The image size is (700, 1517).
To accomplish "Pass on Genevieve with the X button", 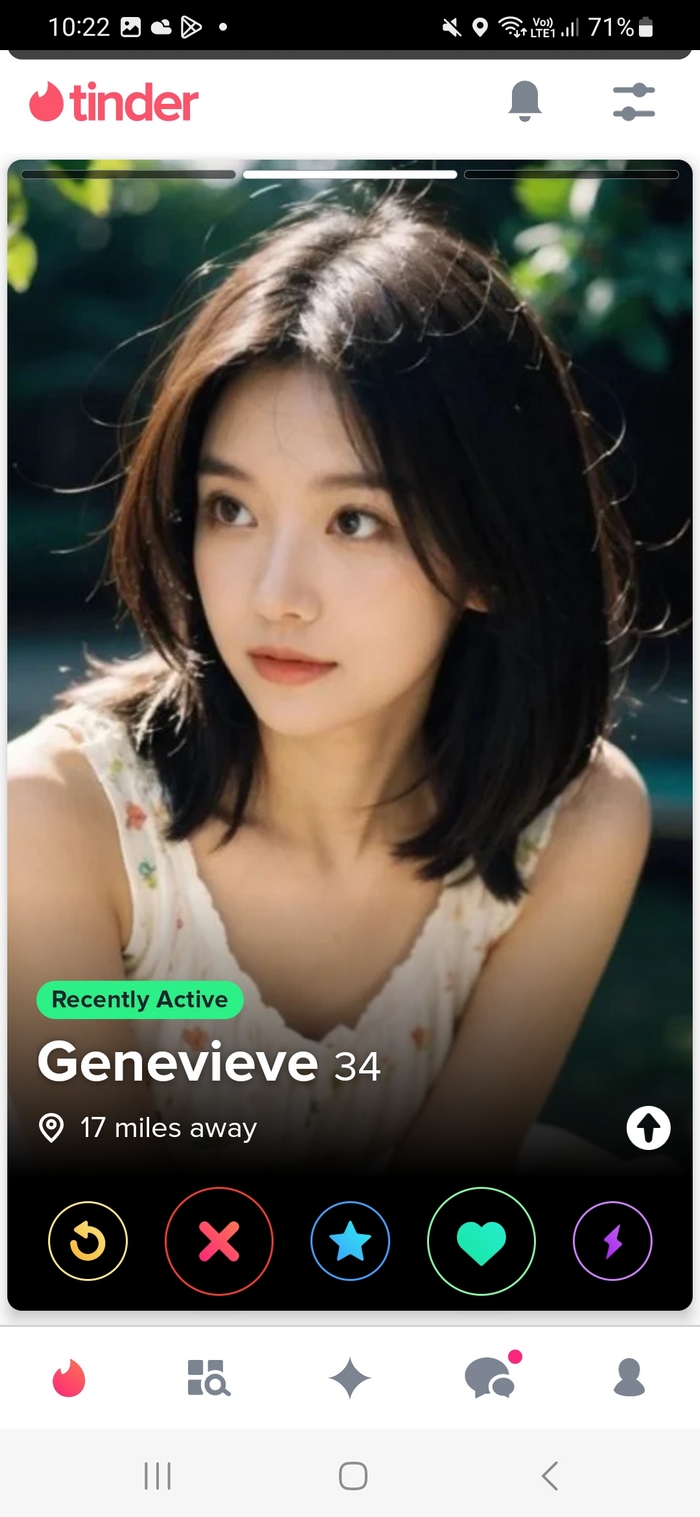I will [x=219, y=1241].
